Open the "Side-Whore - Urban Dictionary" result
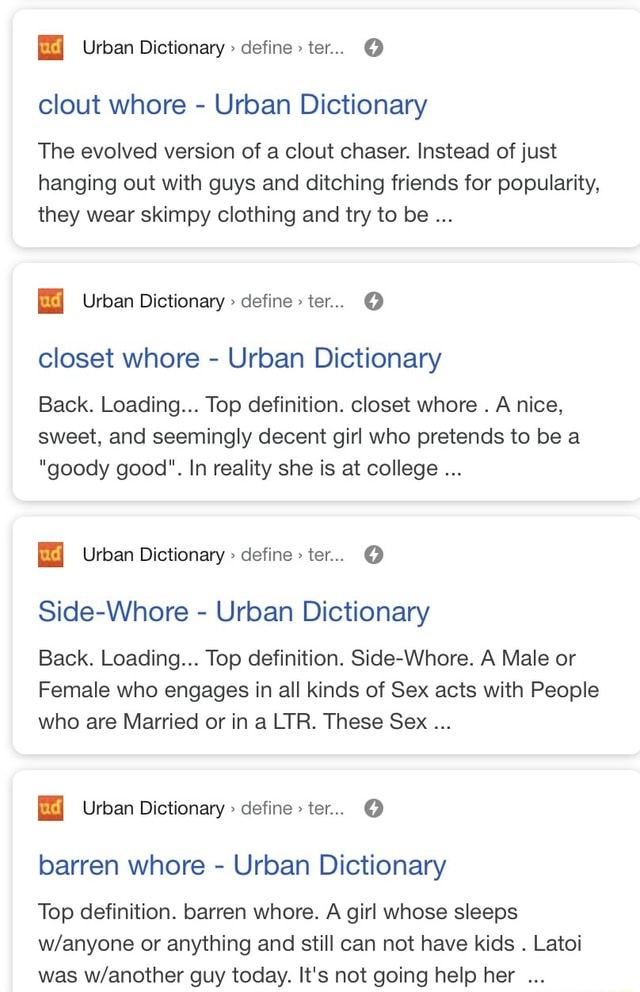640x992 pixels. tap(233, 611)
